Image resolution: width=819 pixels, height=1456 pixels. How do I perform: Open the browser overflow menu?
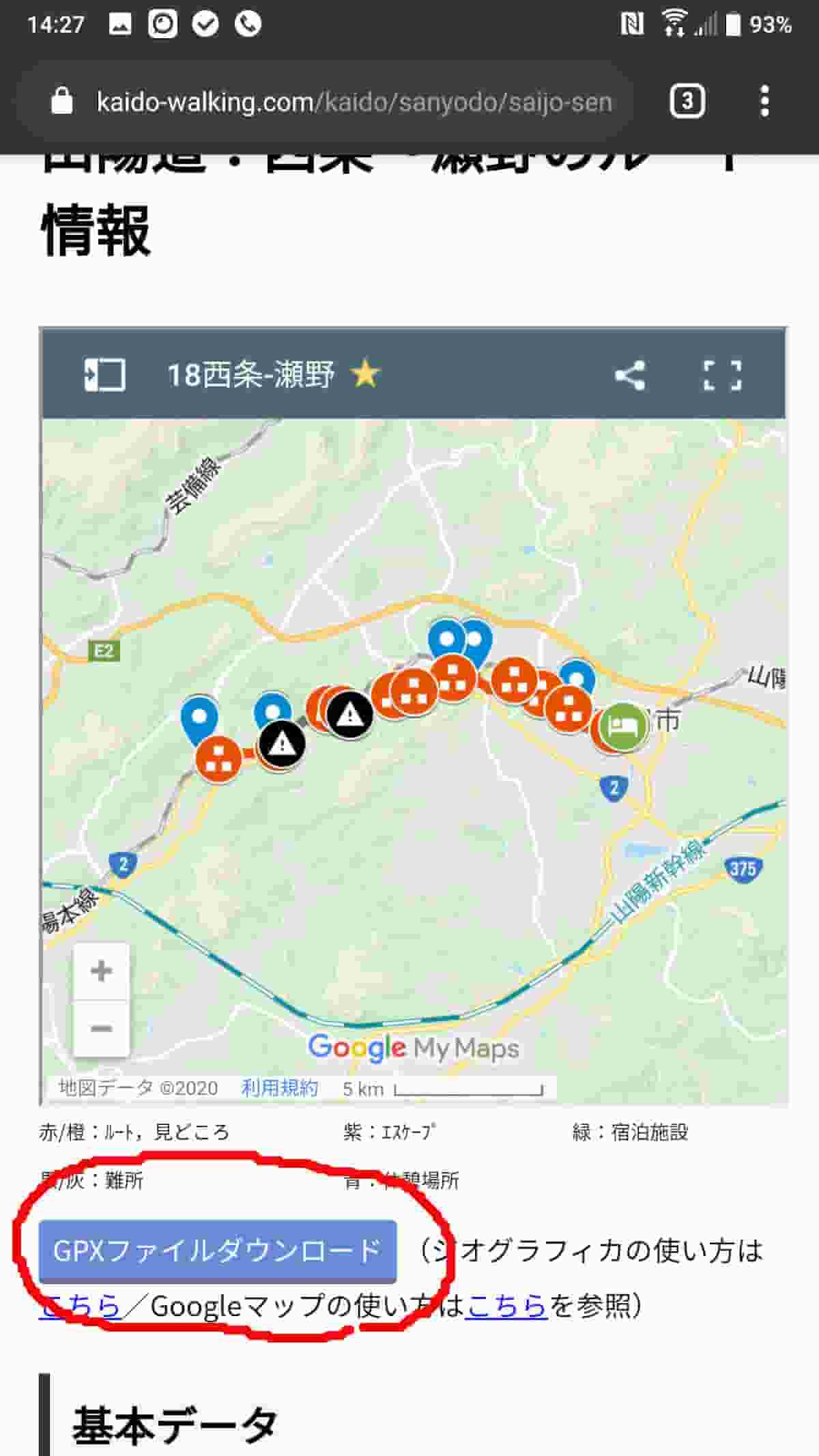point(764,101)
